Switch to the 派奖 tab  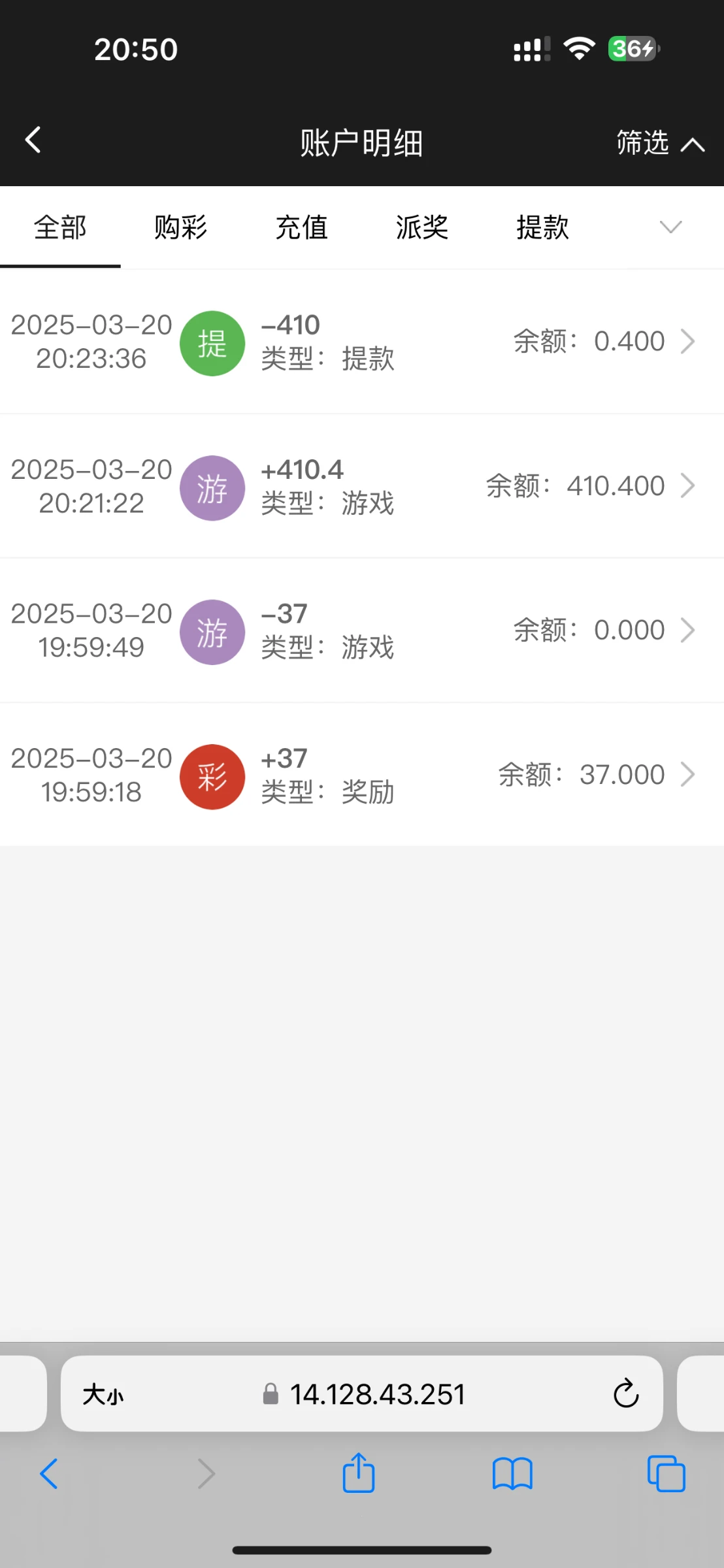(x=421, y=227)
